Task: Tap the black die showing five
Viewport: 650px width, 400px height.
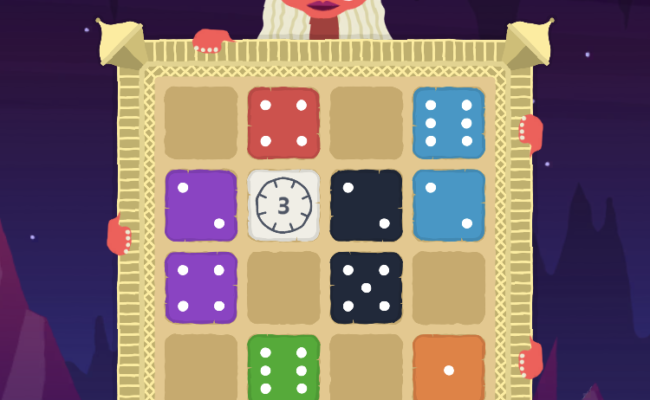Action: (366, 288)
